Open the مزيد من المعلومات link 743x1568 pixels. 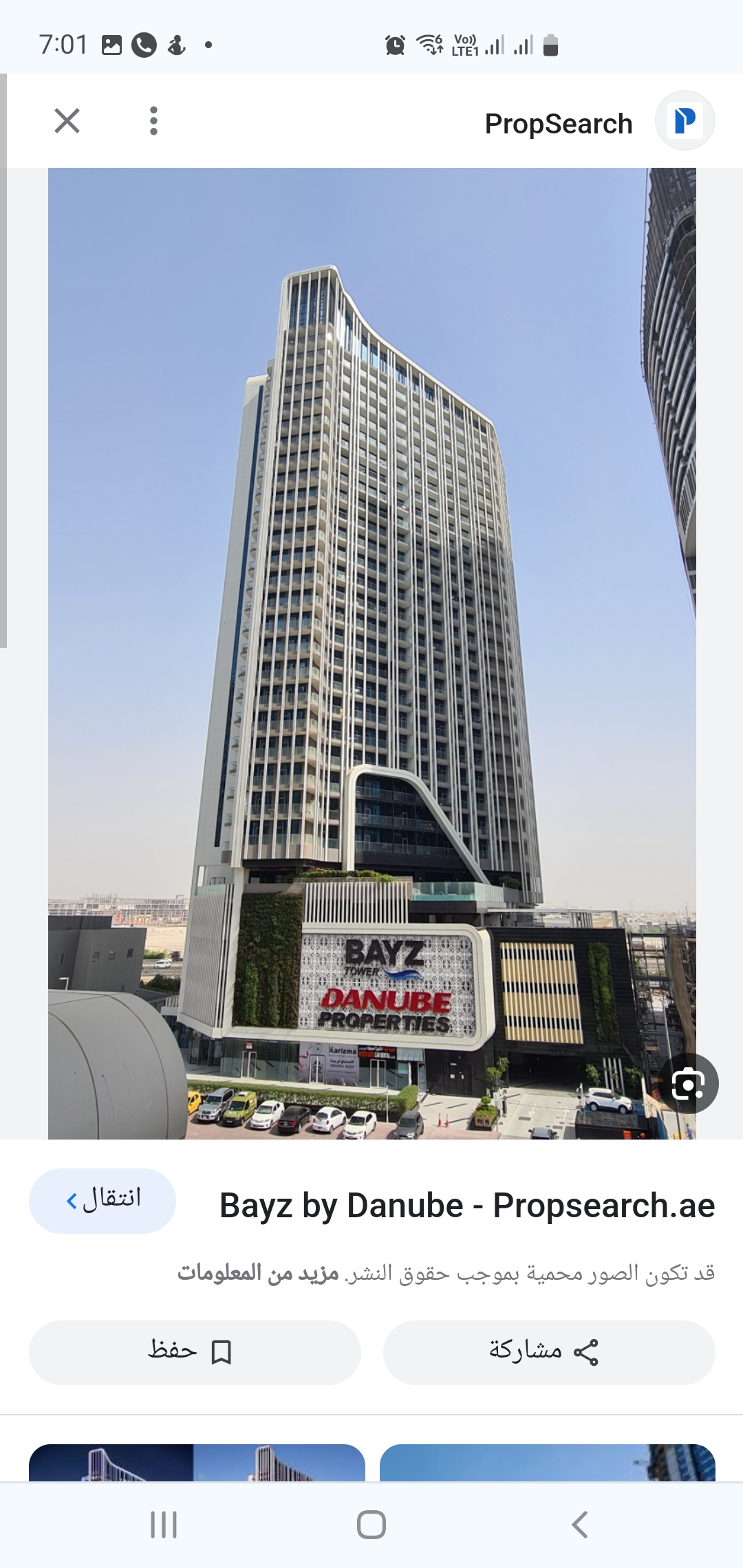[x=258, y=1273]
